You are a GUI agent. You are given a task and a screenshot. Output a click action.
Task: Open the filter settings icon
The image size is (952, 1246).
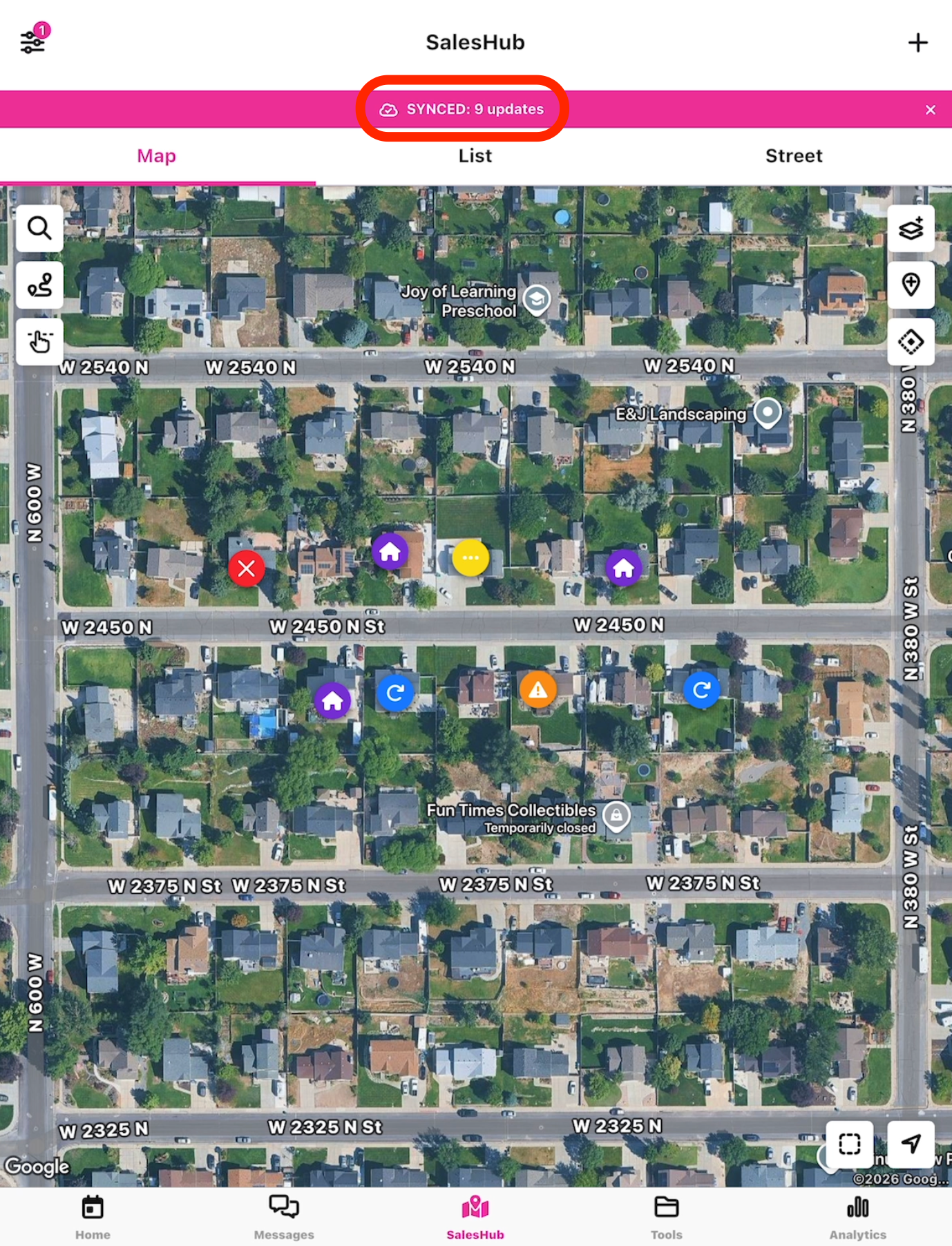[33, 41]
